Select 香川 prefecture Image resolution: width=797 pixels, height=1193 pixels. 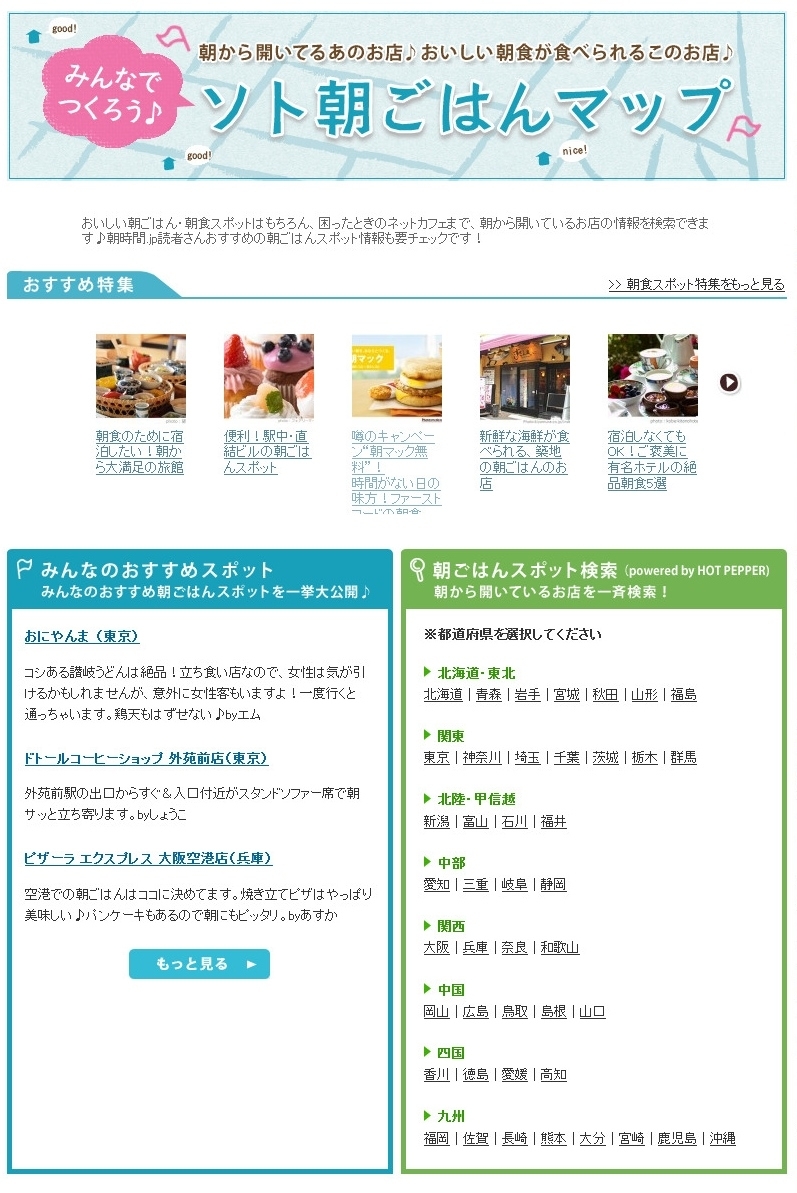(x=436, y=1075)
